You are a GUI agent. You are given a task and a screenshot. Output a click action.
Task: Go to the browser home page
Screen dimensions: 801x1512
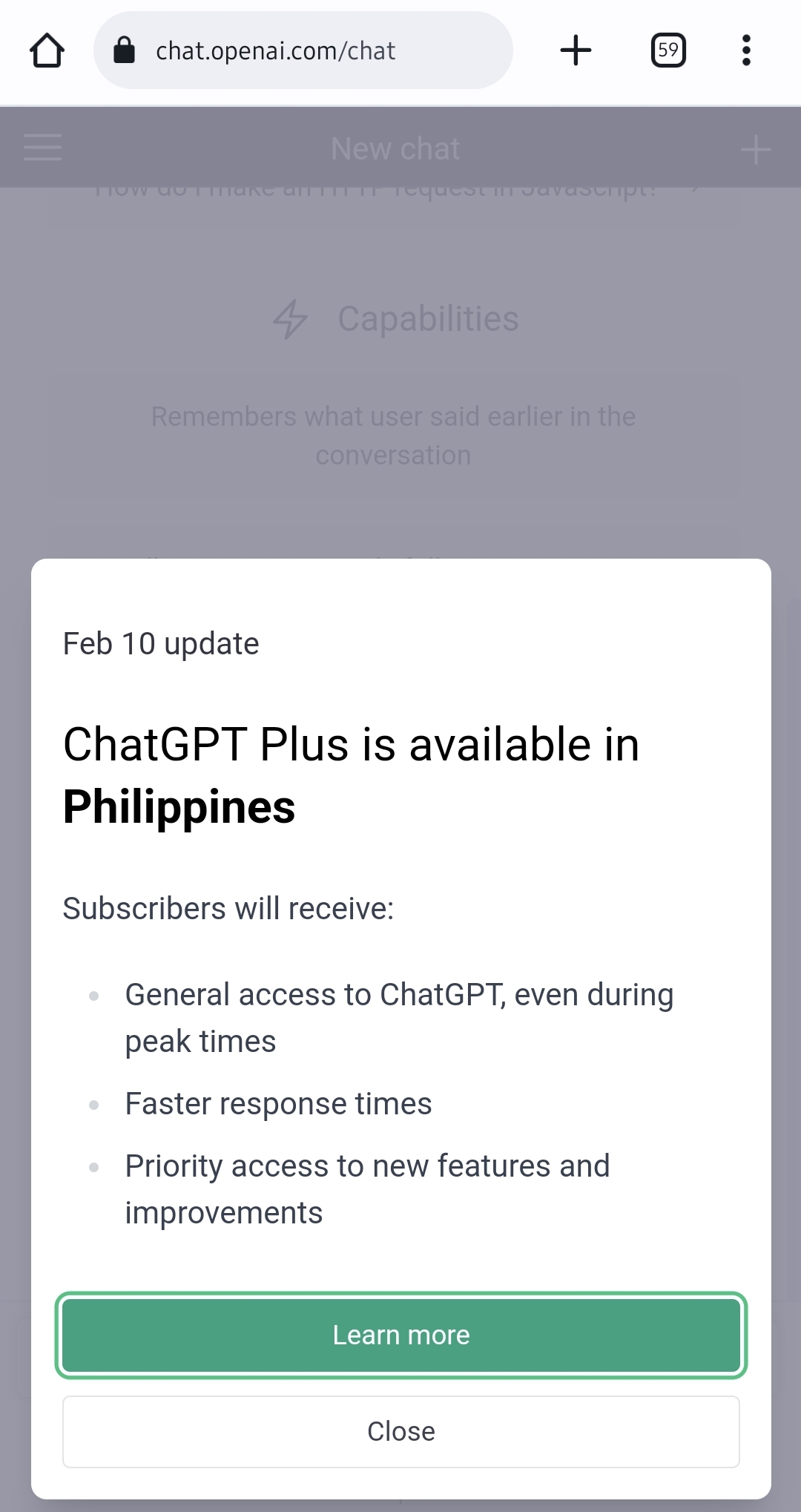[47, 50]
